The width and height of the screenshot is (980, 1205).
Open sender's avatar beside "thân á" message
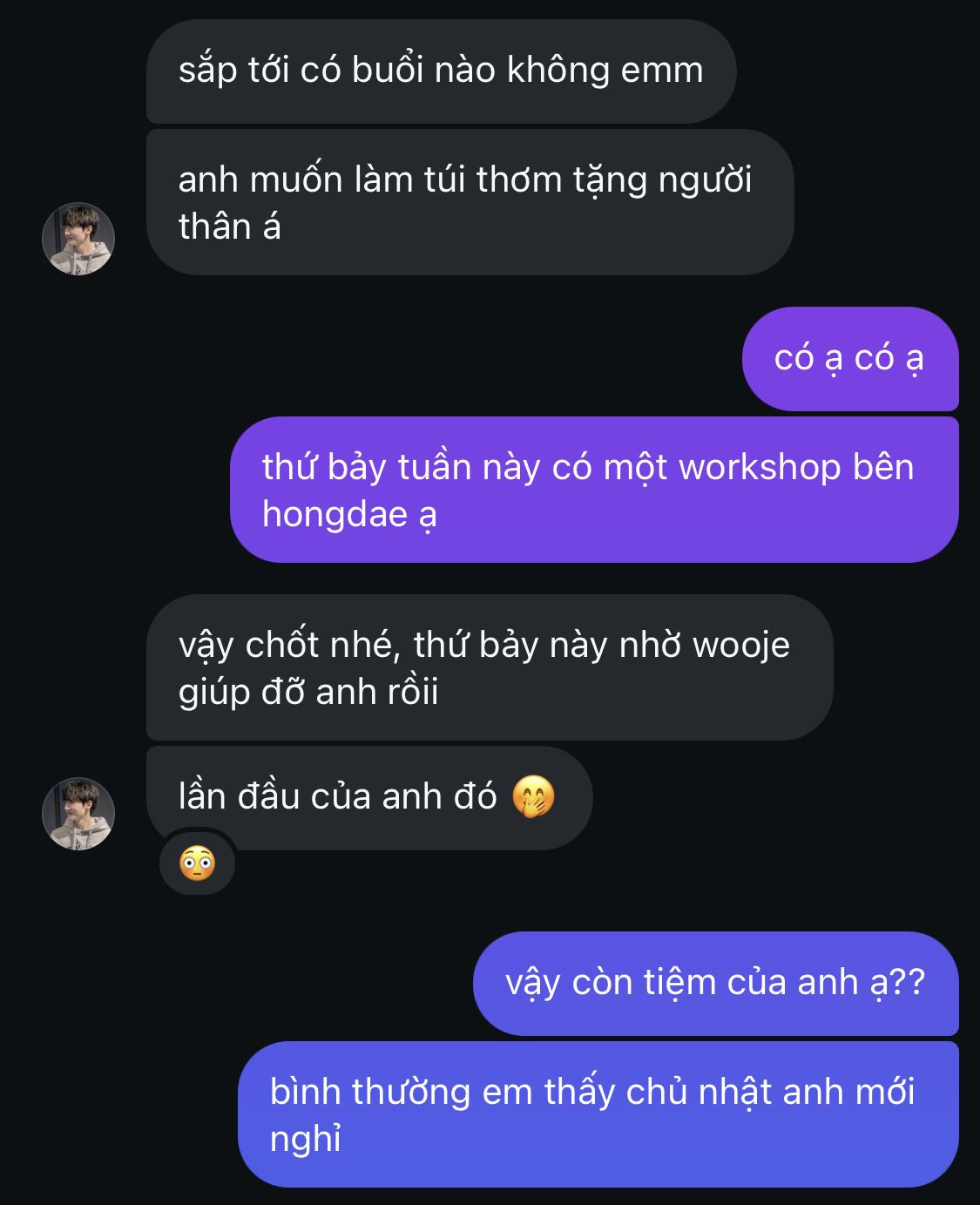click(x=78, y=239)
